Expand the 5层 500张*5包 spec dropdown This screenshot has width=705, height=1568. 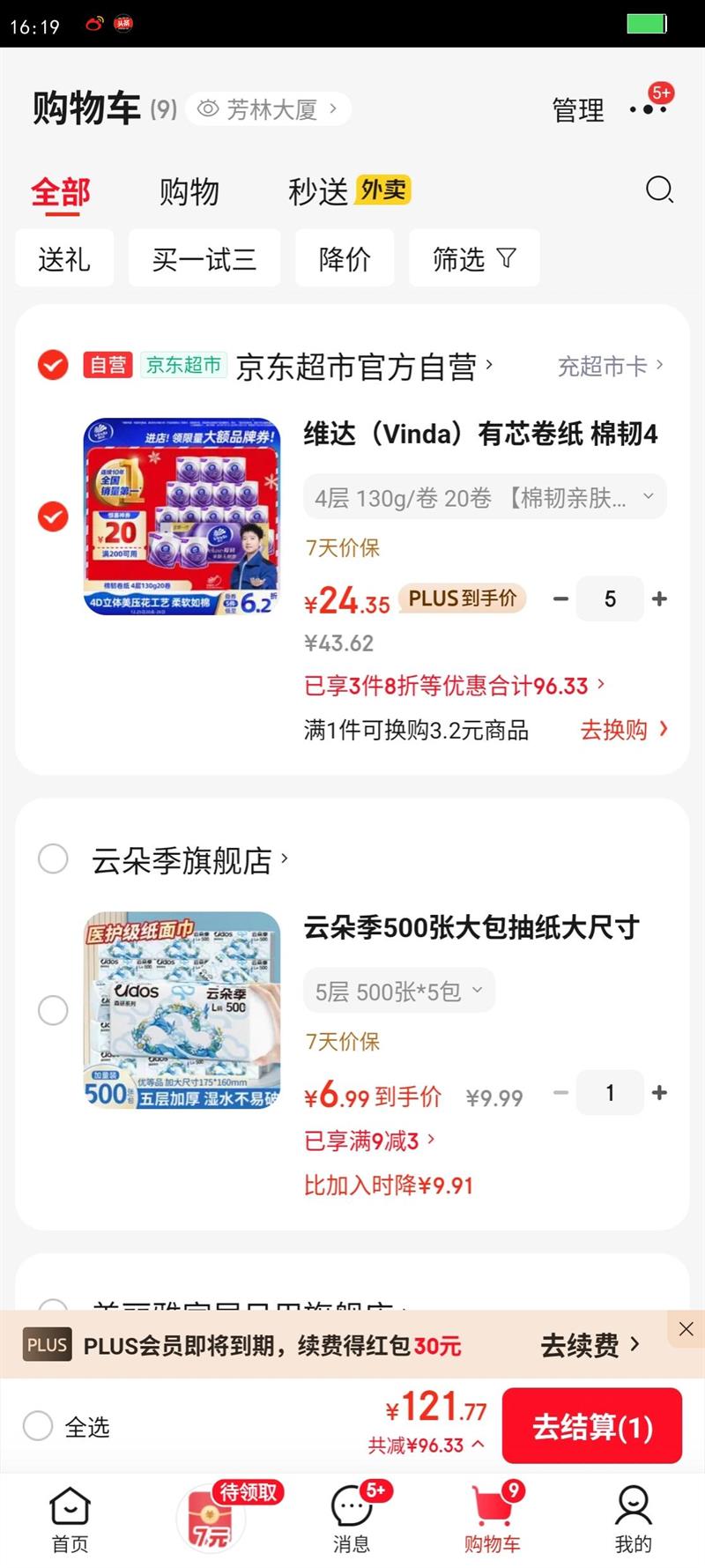click(399, 992)
